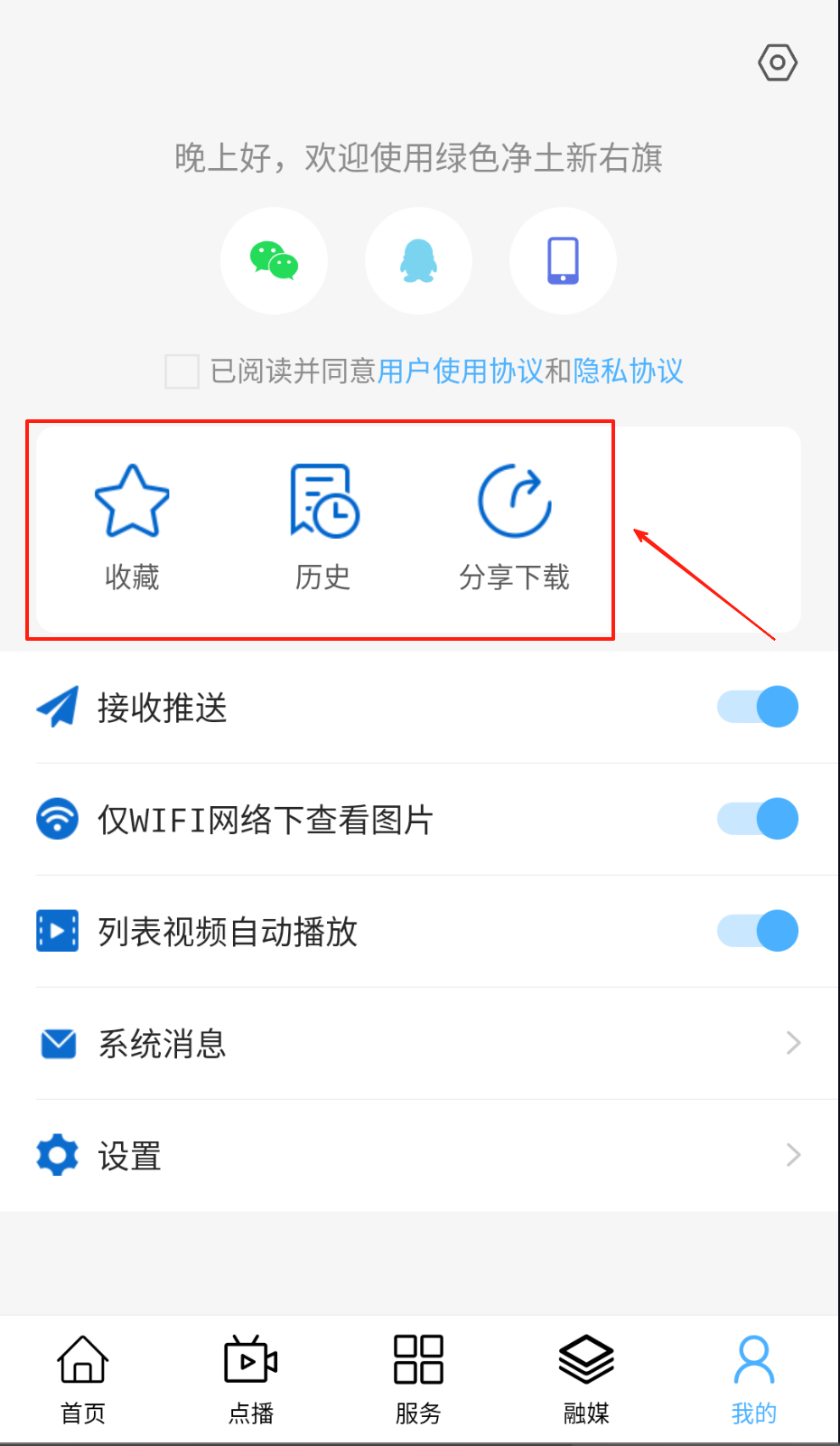Open the 用户使用协议 link
This screenshot has height=1446, width=840.
coord(460,371)
